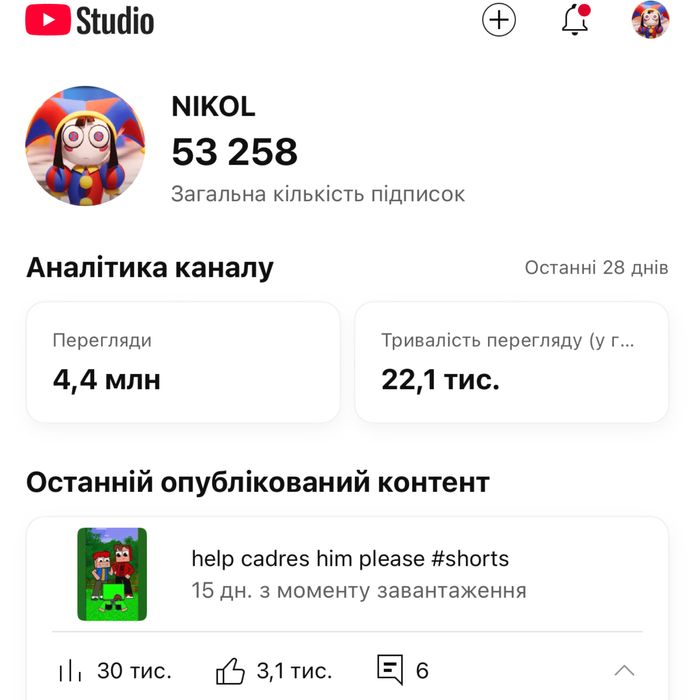
Task: Open the Тривалість перегляду analytics card
Action: [x=511, y=362]
